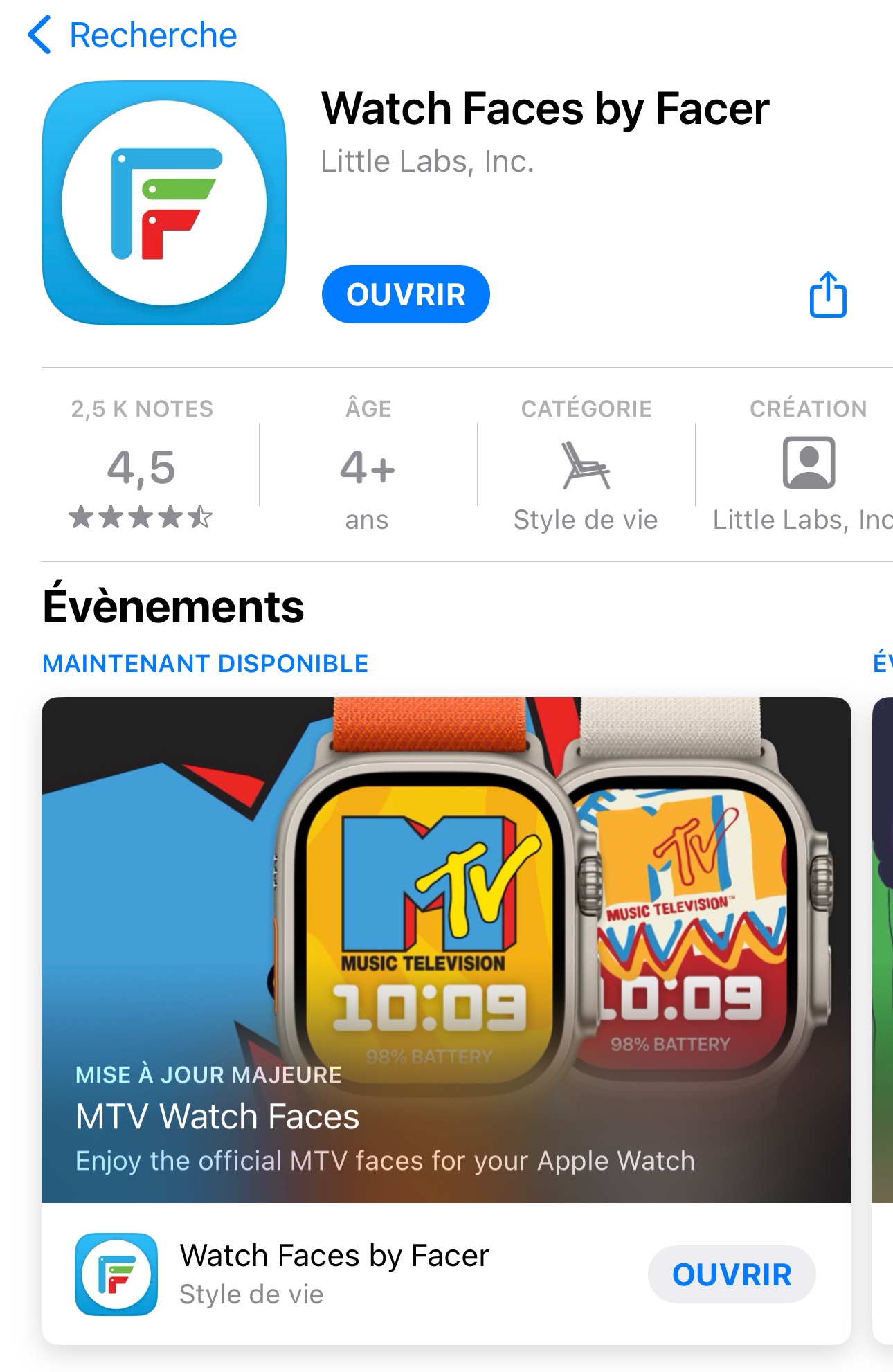The width and height of the screenshot is (893, 1372).
Task: Open the MTV Watch Faces event card
Action: click(446, 950)
